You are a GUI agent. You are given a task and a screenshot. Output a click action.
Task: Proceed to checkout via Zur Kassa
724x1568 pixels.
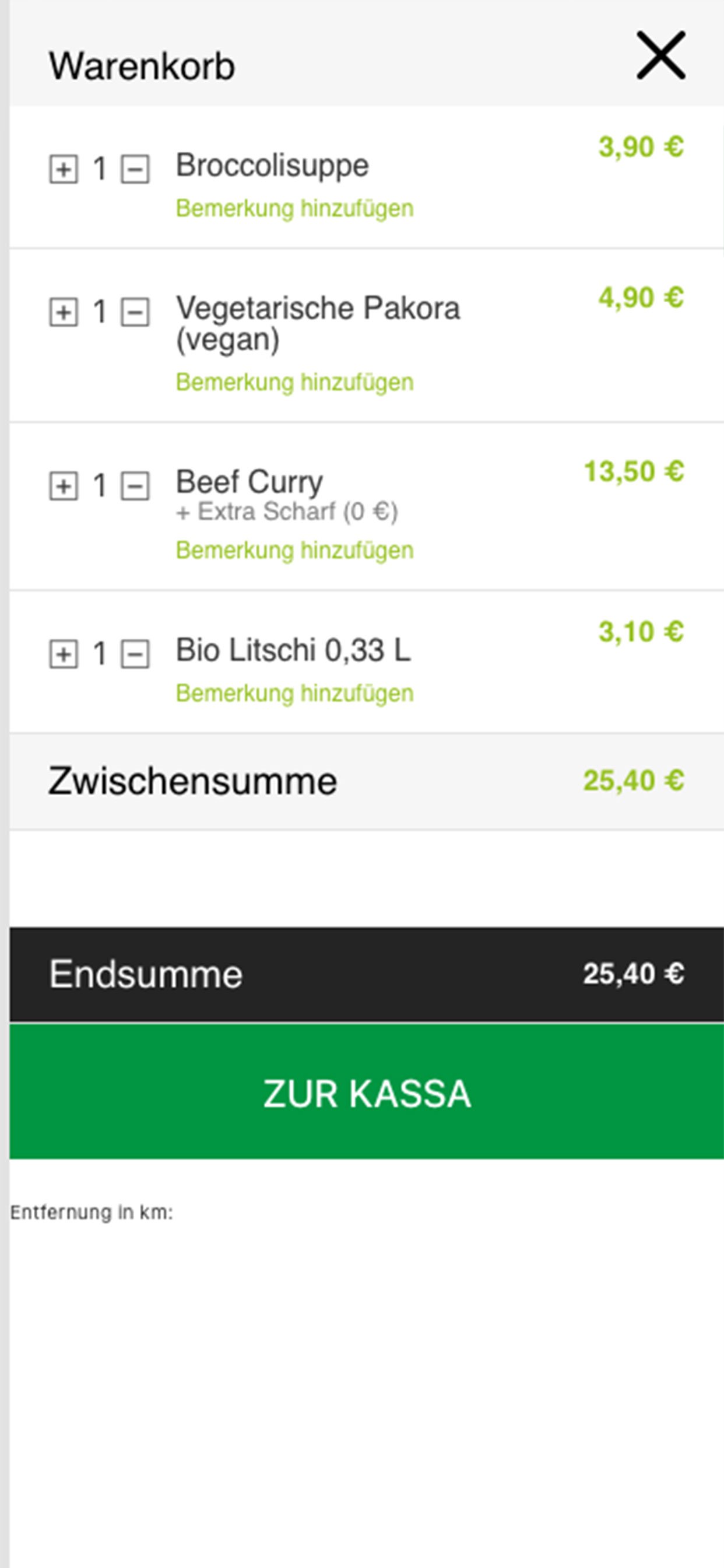(366, 1092)
